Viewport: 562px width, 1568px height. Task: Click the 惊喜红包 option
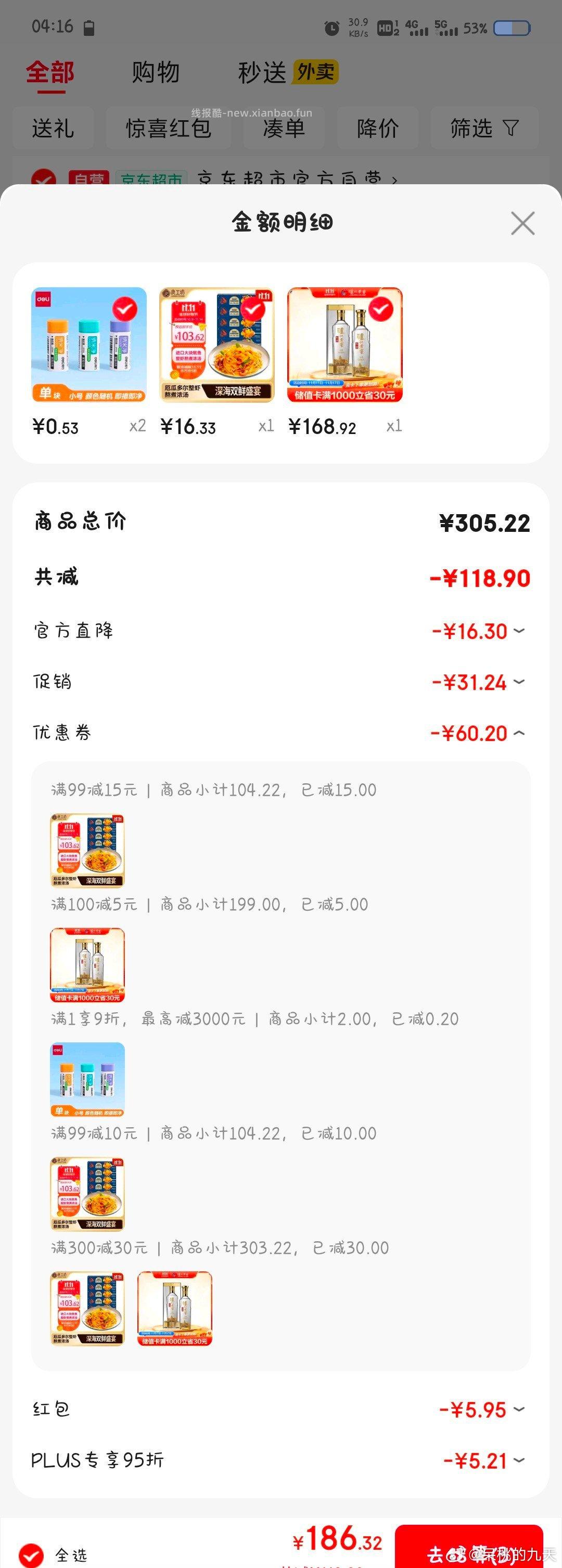(168, 129)
